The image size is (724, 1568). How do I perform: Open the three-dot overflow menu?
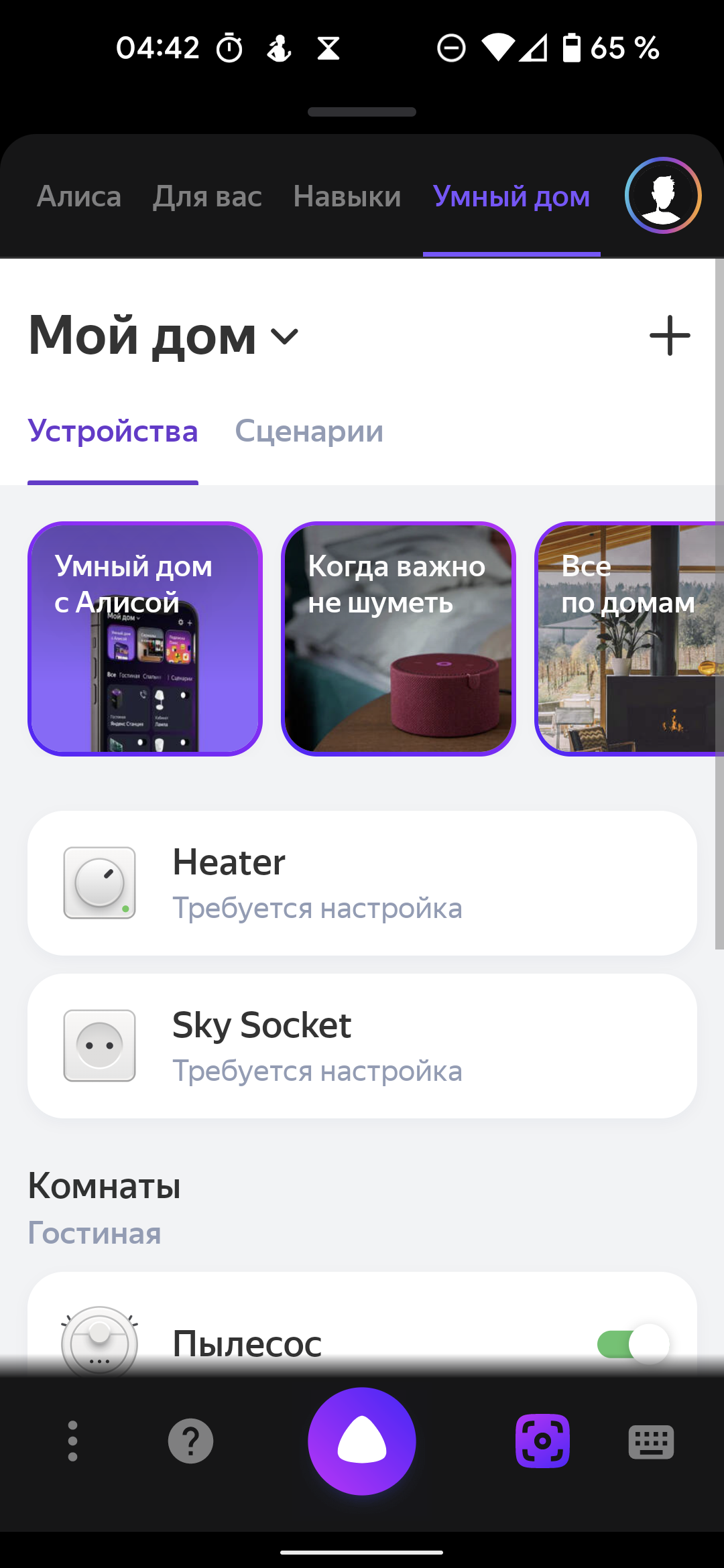(73, 1441)
